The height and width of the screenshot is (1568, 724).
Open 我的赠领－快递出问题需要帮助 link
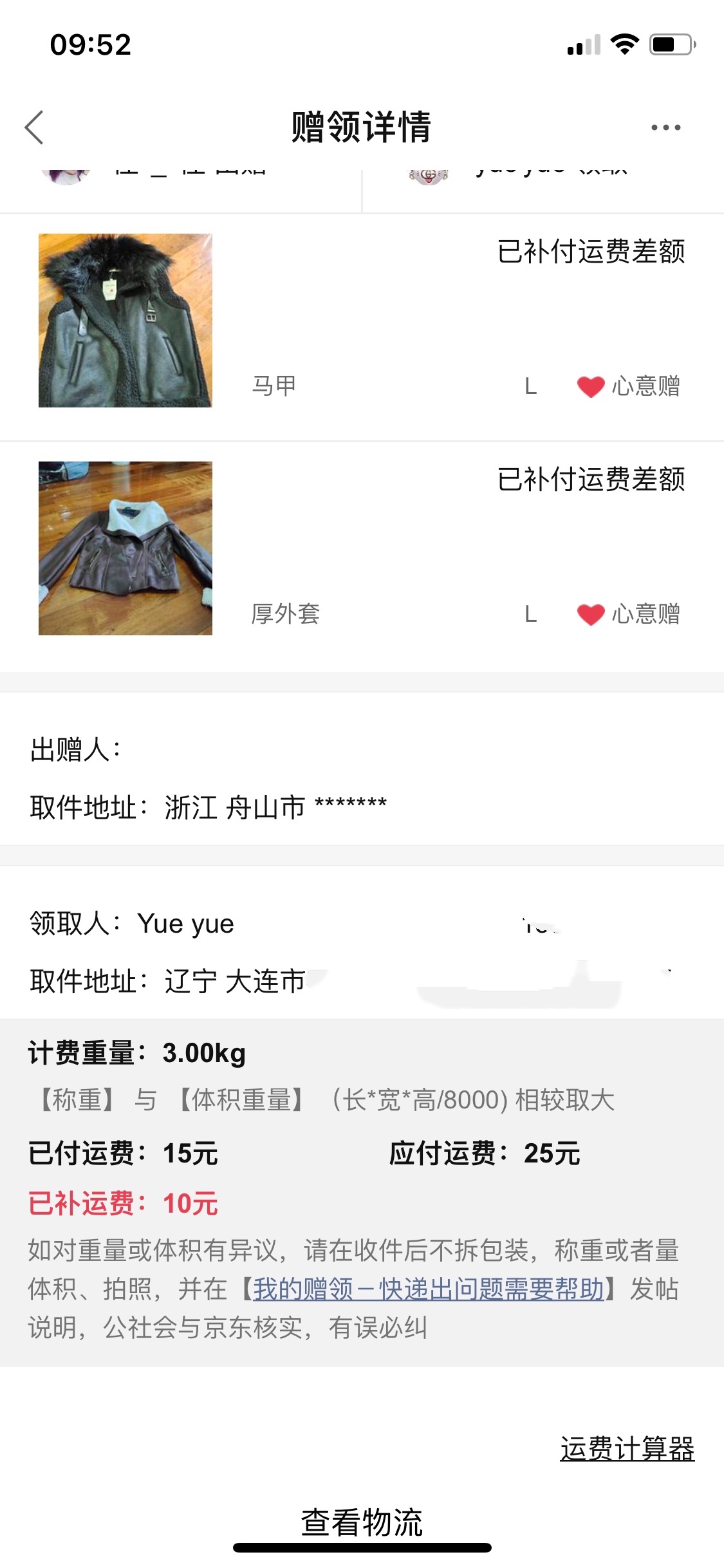(429, 1289)
